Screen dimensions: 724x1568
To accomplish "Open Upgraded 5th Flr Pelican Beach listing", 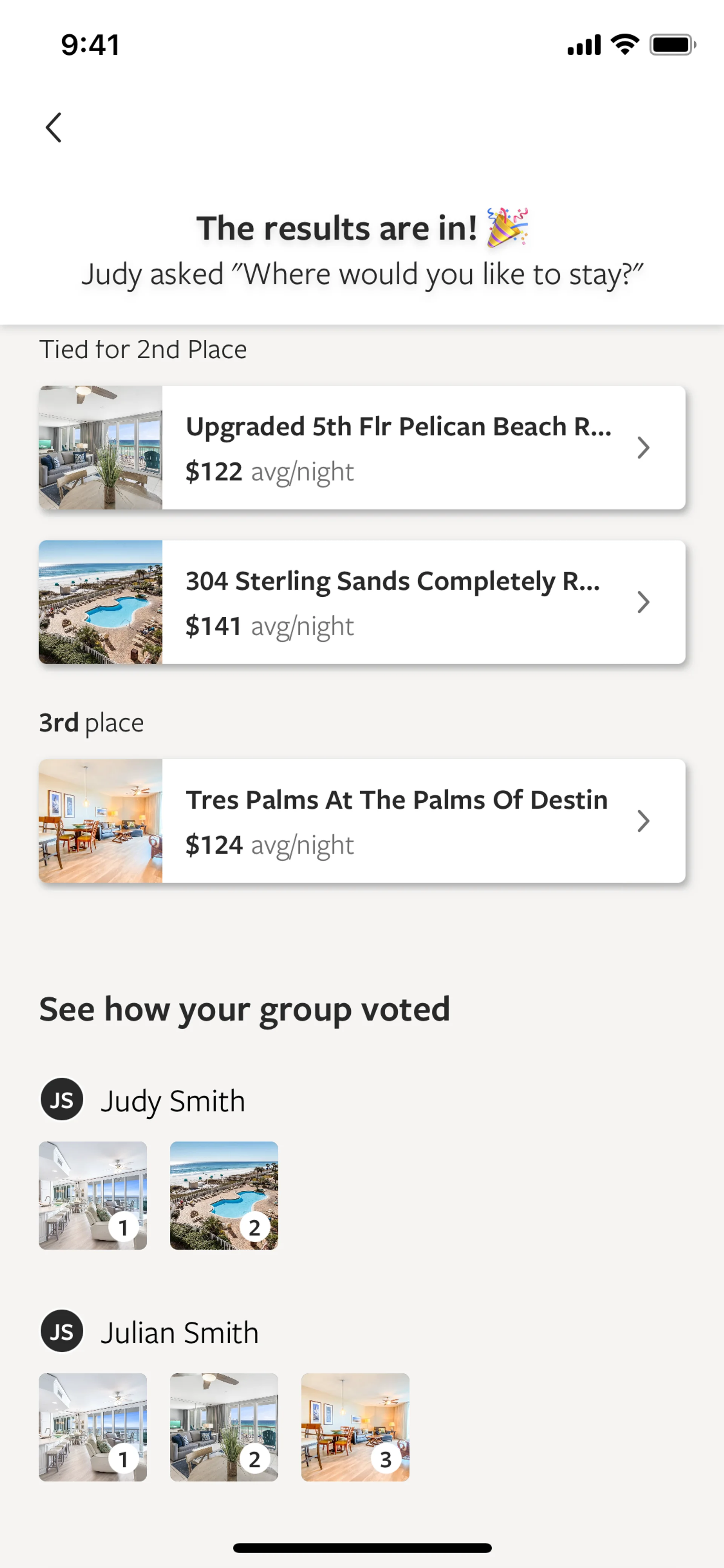I will [362, 447].
